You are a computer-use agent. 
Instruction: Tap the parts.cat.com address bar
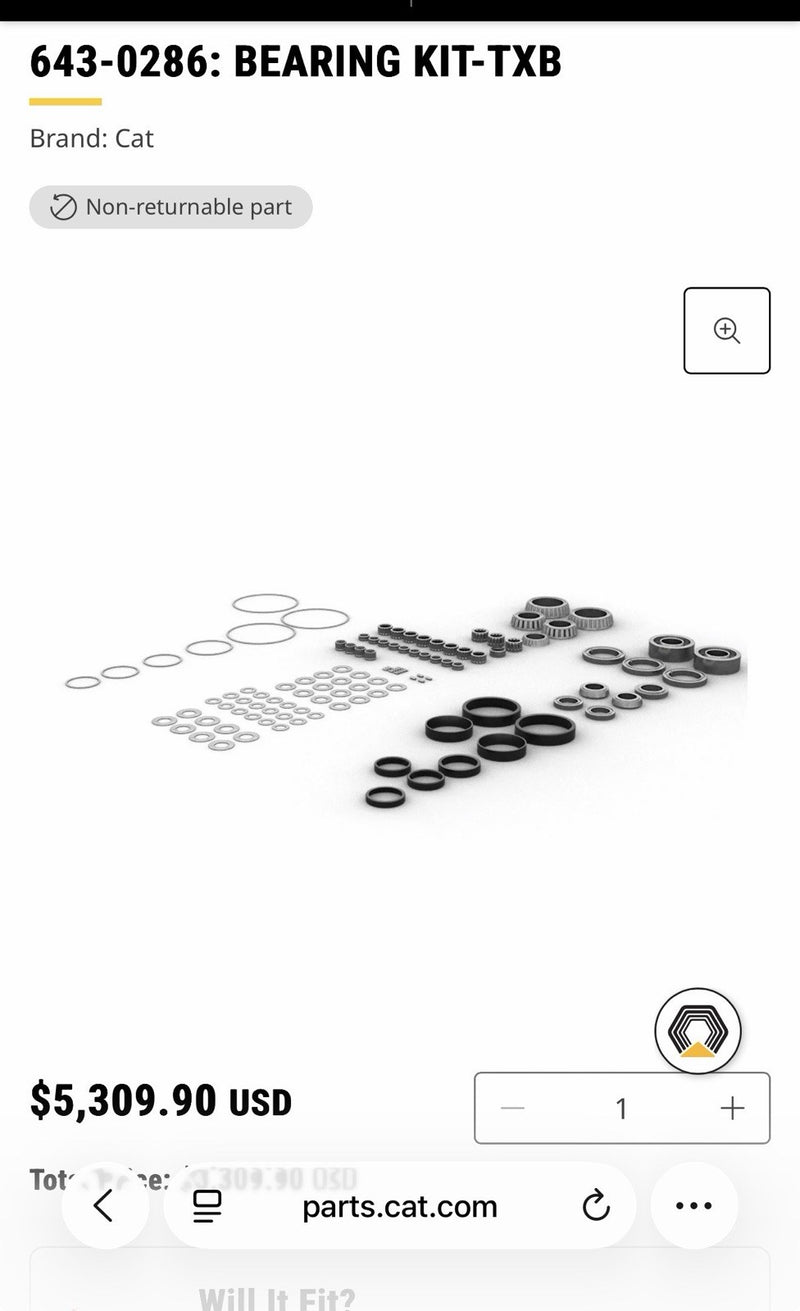(400, 1206)
